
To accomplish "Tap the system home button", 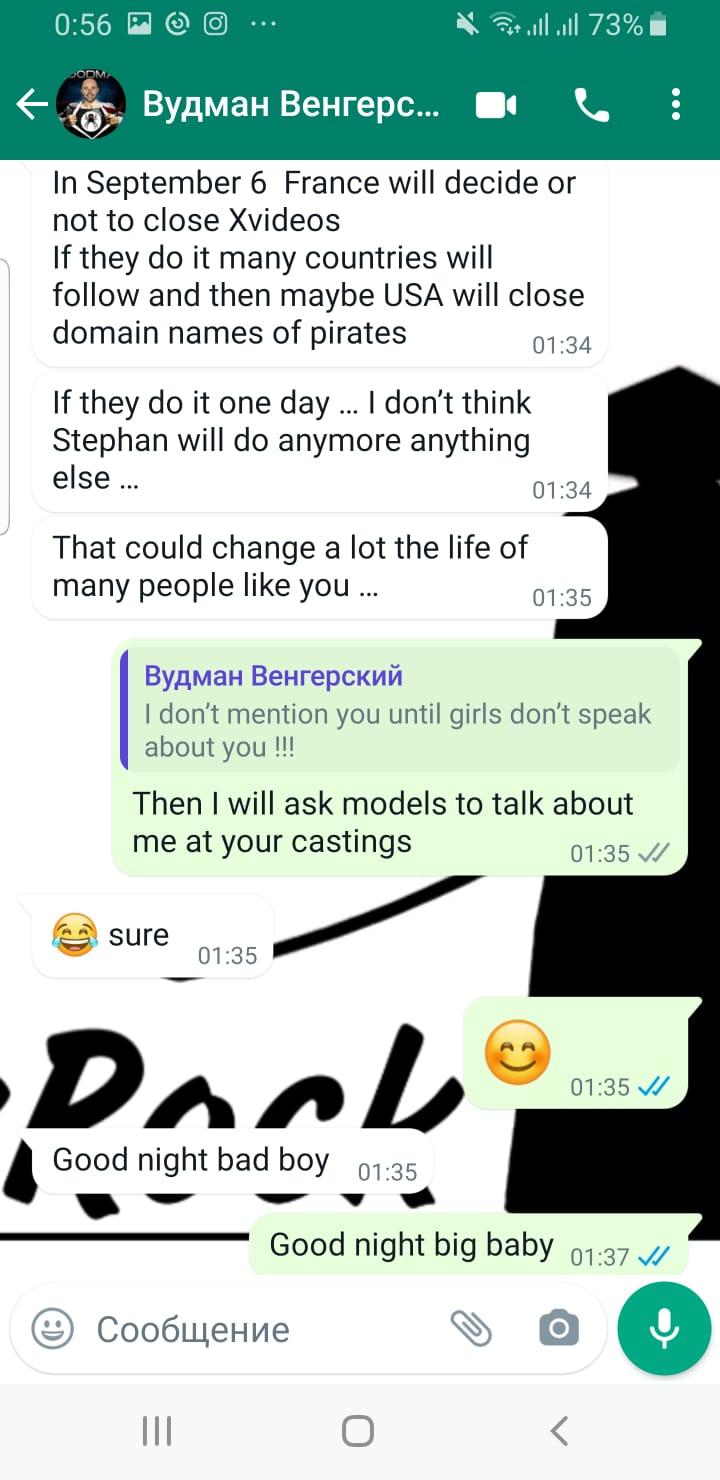I will click(358, 1431).
